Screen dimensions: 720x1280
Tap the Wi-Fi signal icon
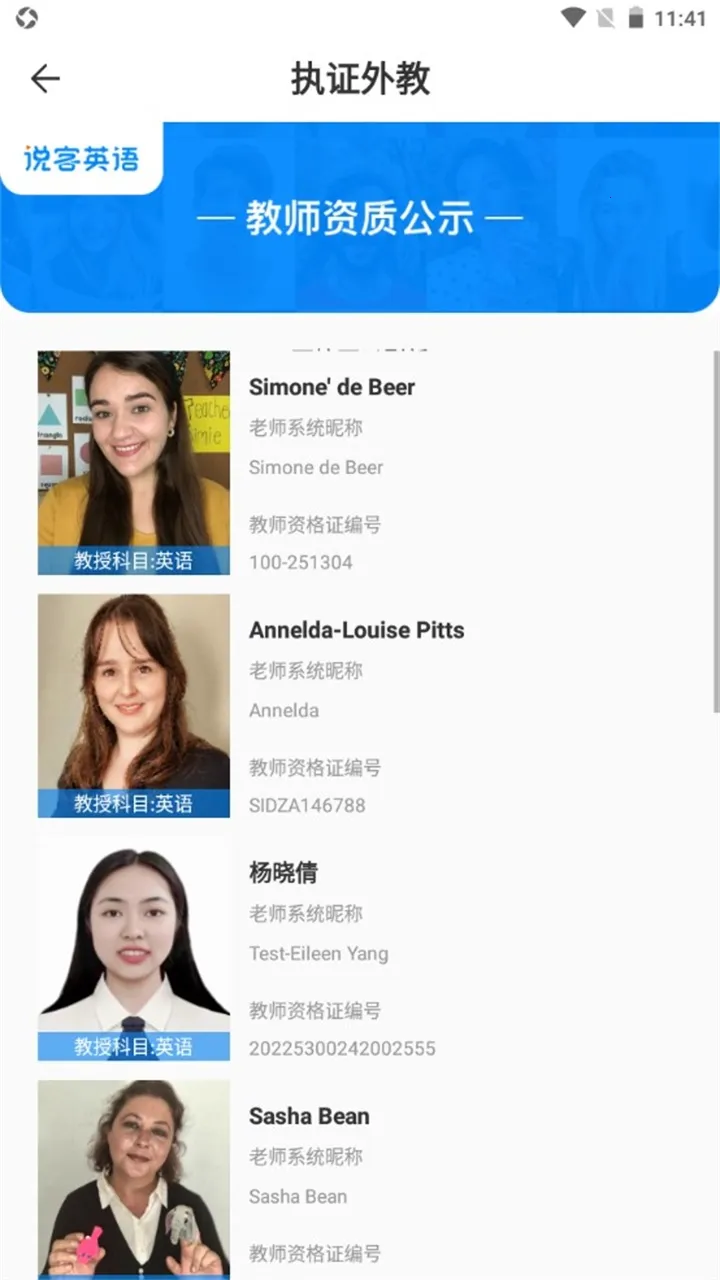tap(573, 17)
